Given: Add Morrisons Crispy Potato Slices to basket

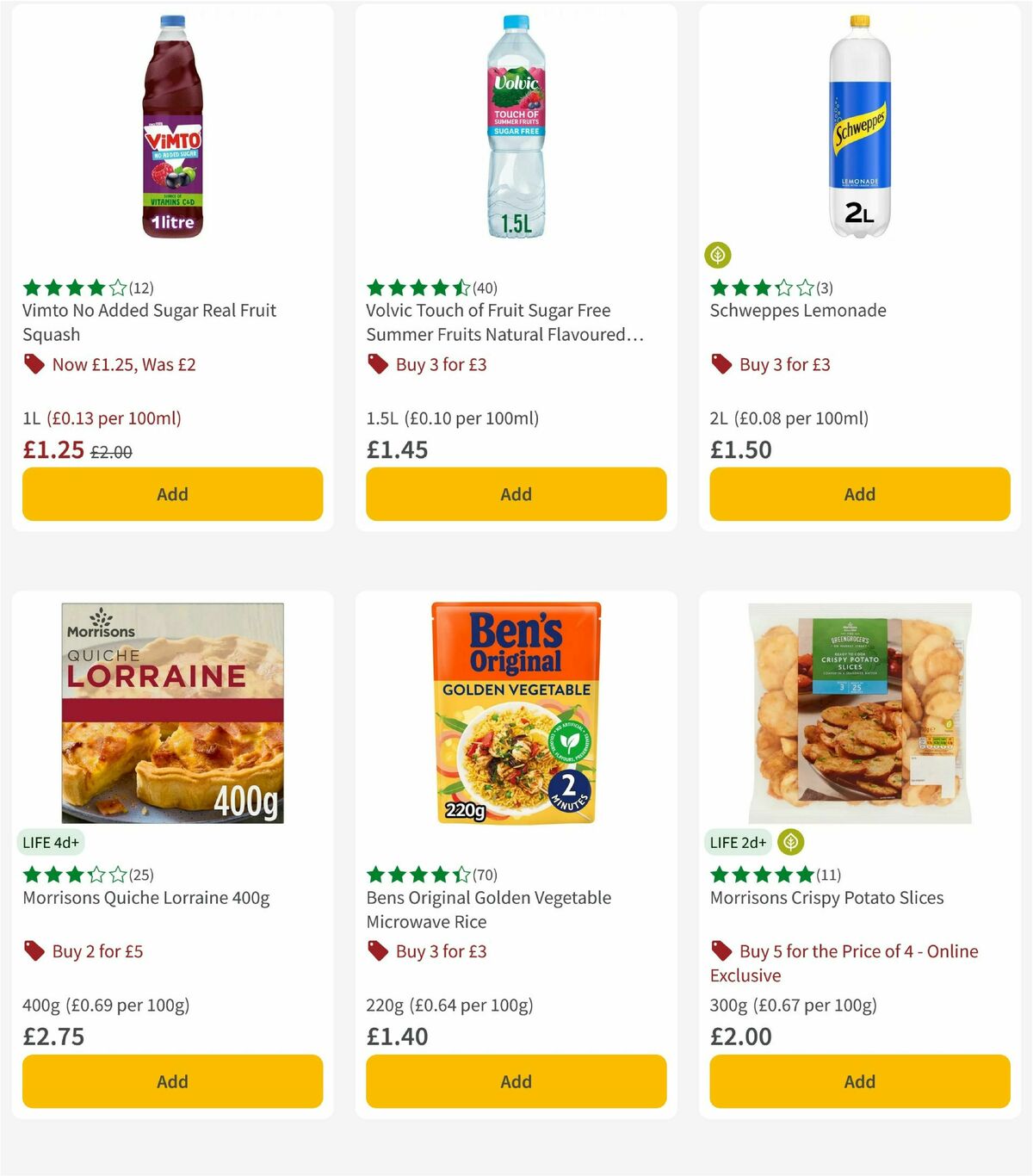Looking at the screenshot, I should pyautogui.click(x=858, y=1081).
